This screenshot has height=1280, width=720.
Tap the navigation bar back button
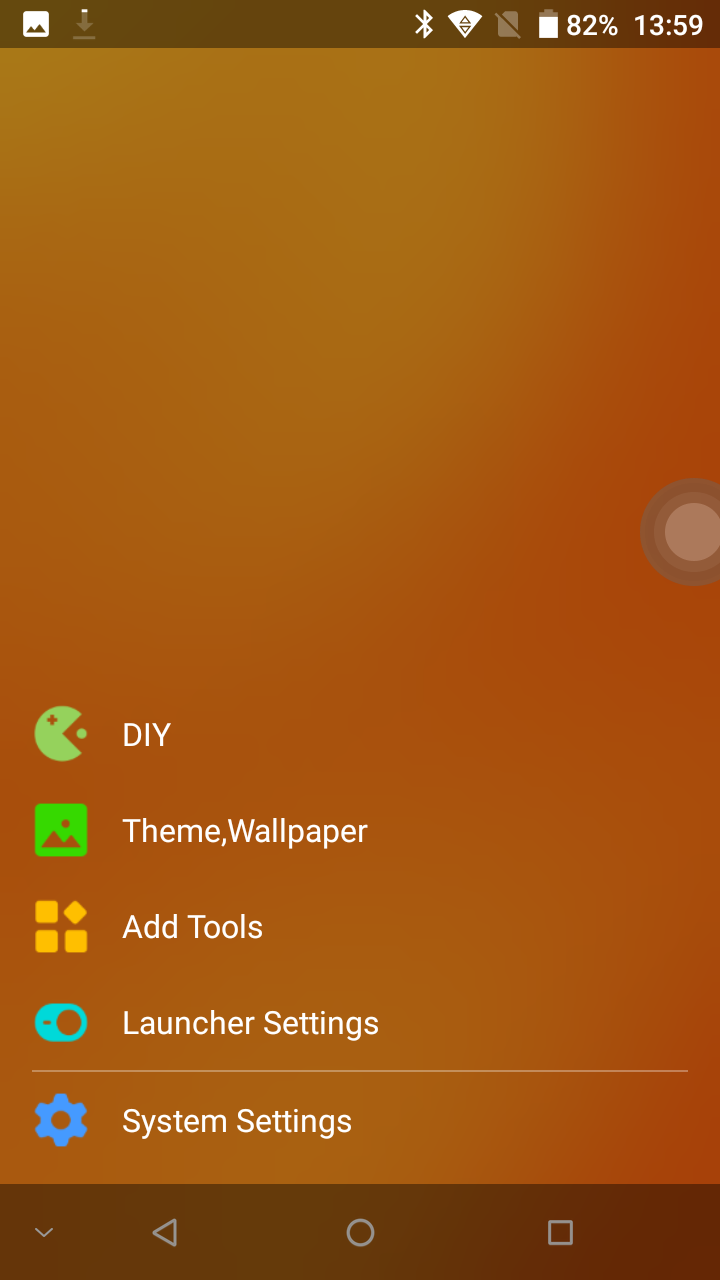click(165, 1232)
